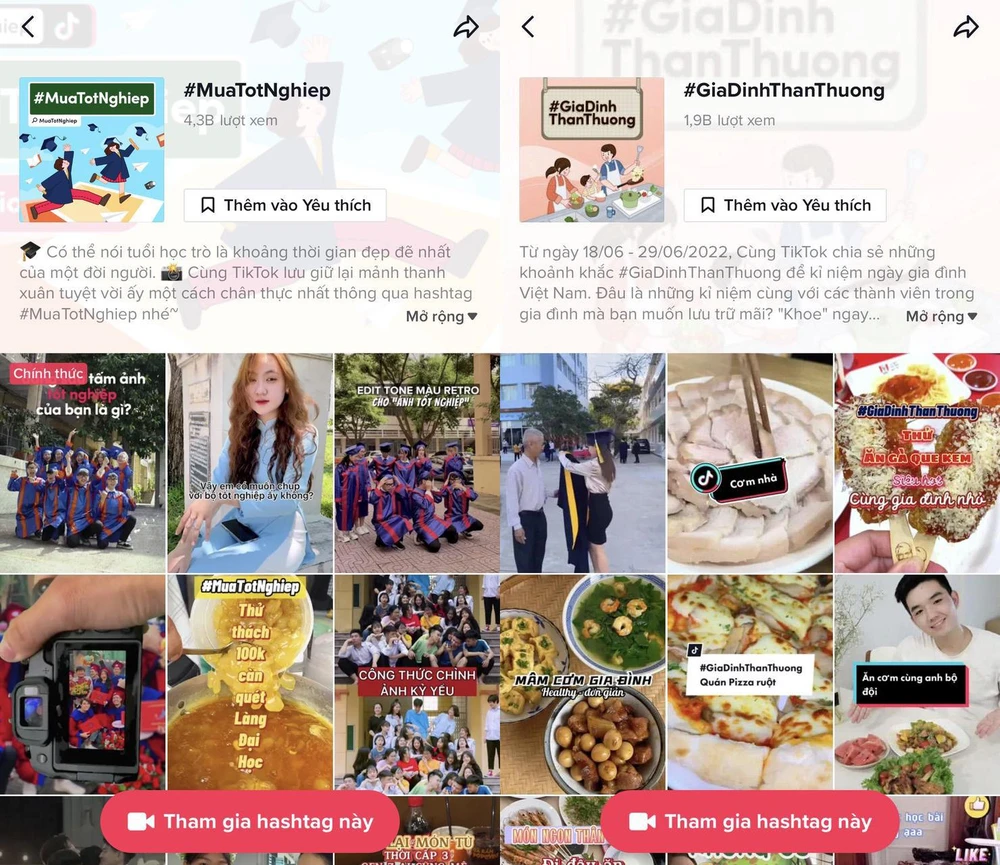
Task: Go back from the #GiaDinhThanThuong page
Action: pos(528,27)
